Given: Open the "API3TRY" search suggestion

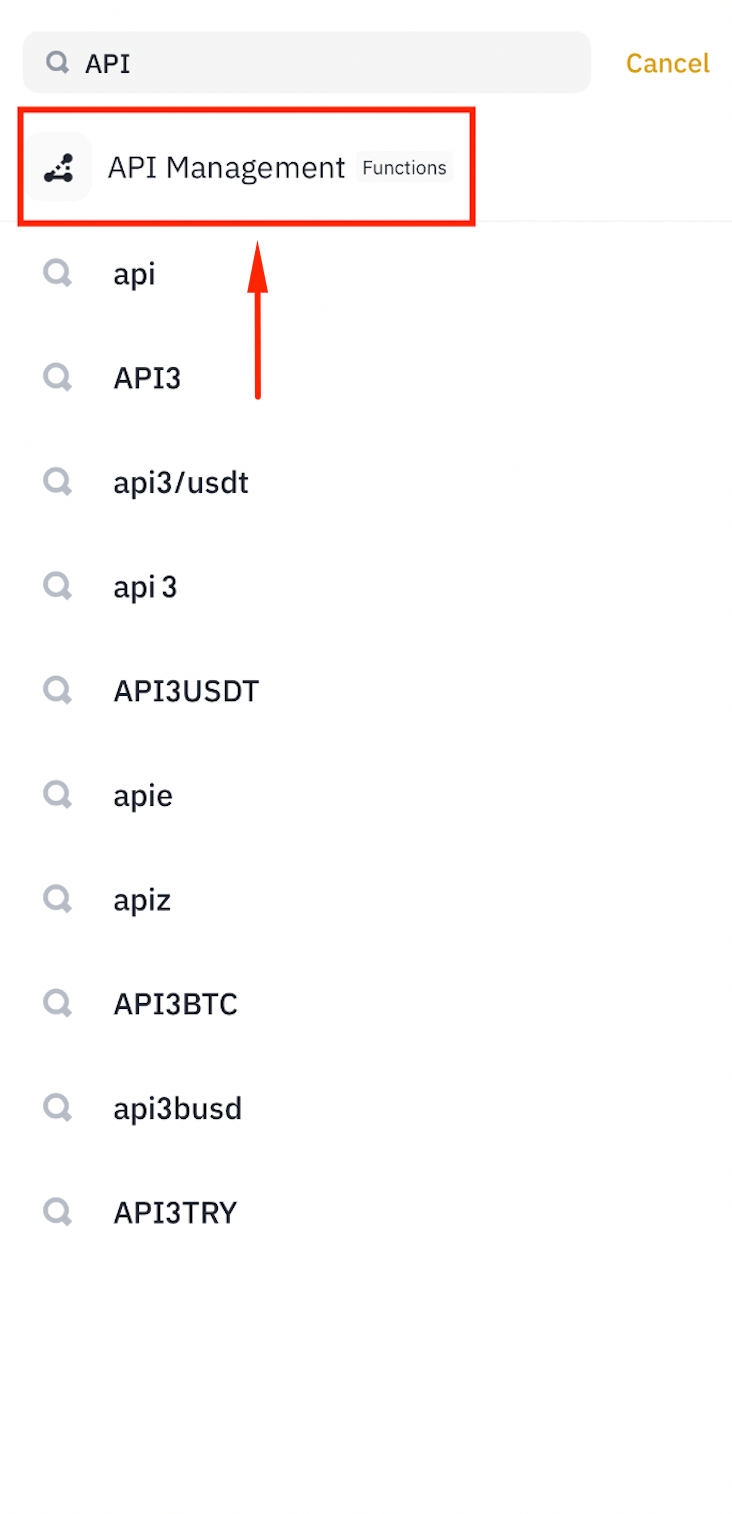Looking at the screenshot, I should click(175, 1211).
